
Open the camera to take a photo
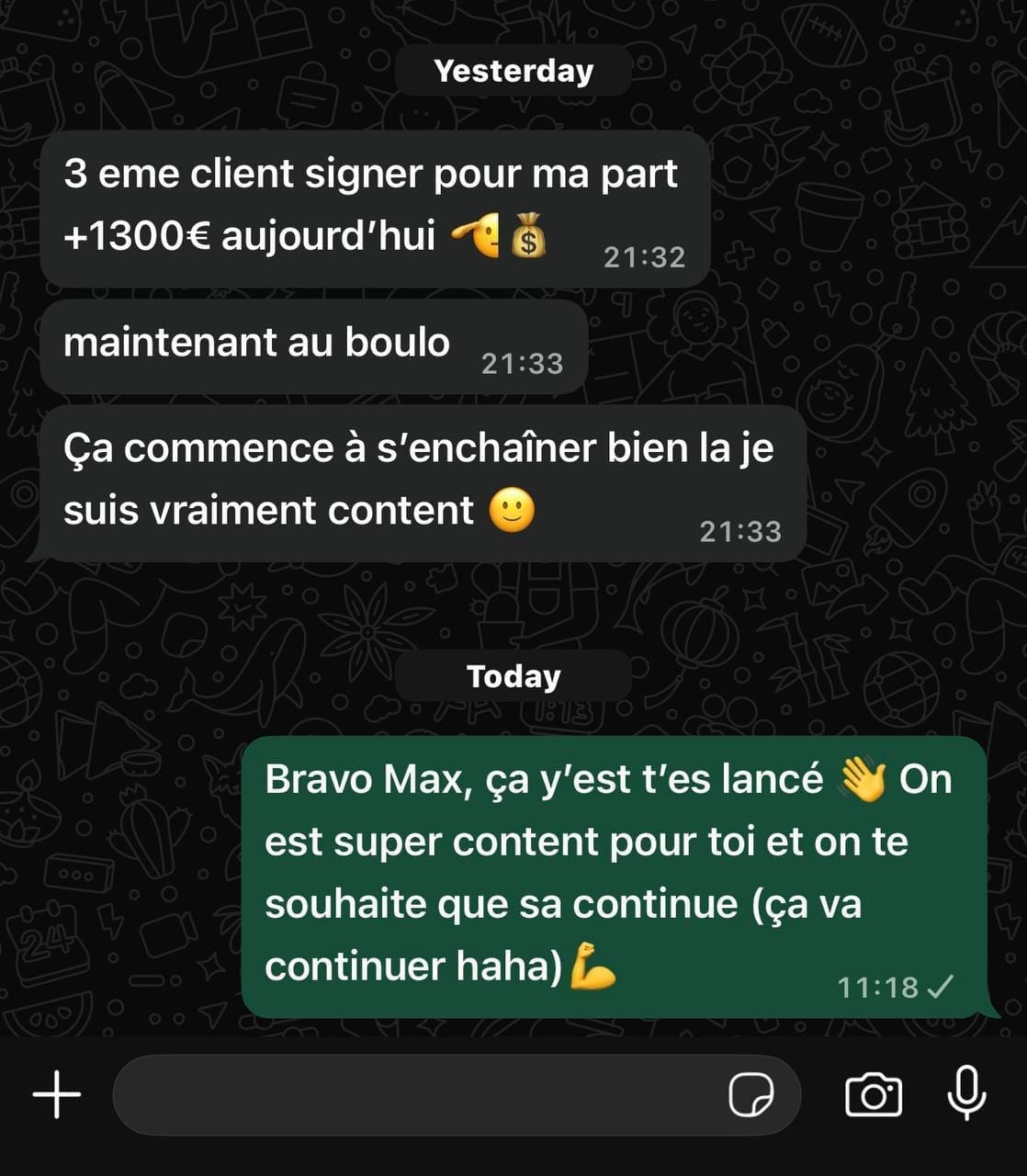point(873,1094)
